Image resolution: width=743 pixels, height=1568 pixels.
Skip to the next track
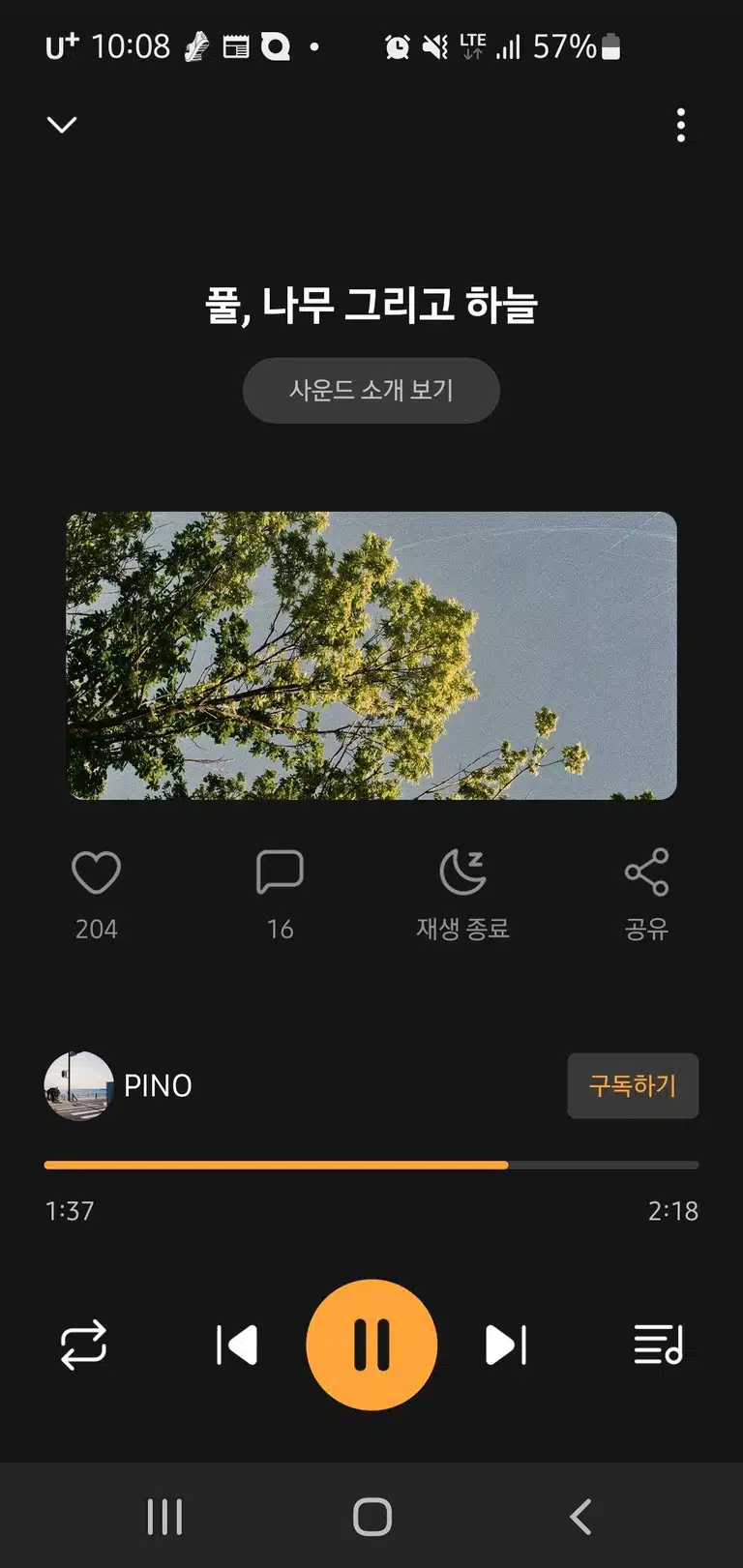point(506,1345)
